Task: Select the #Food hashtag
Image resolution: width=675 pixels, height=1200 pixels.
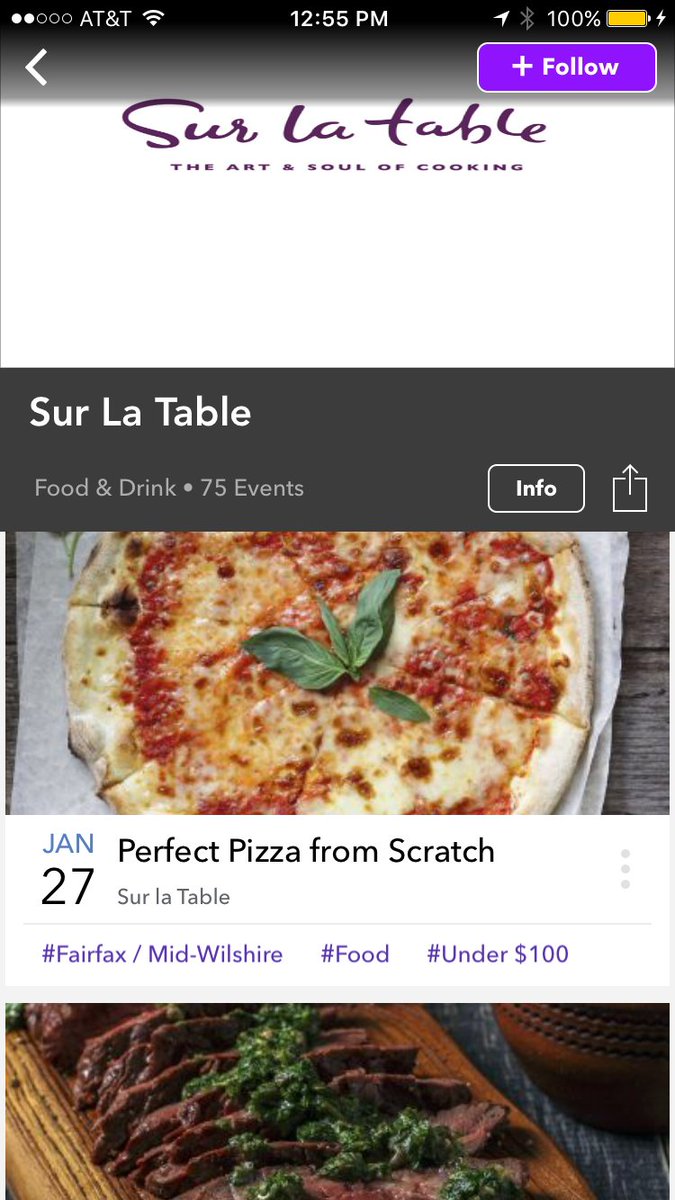Action: (354, 954)
